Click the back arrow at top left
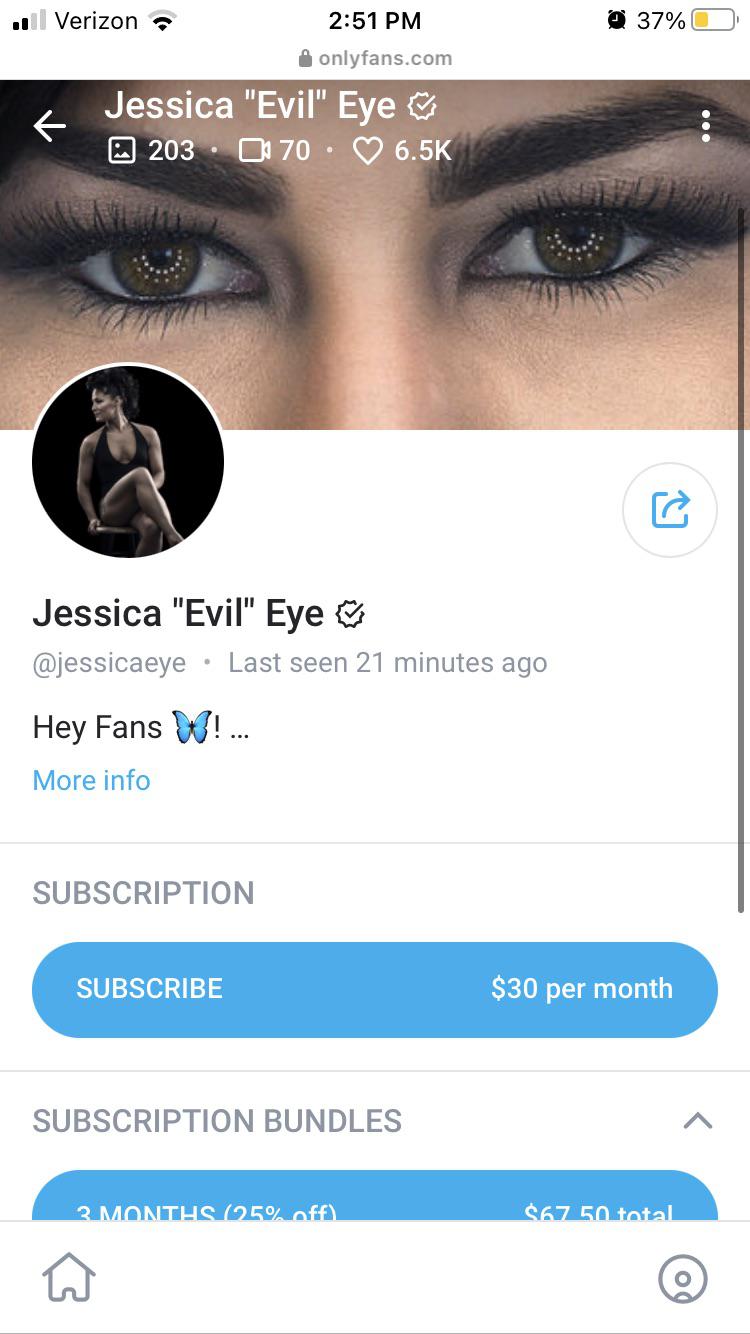Image resolution: width=750 pixels, height=1334 pixels. point(50,126)
